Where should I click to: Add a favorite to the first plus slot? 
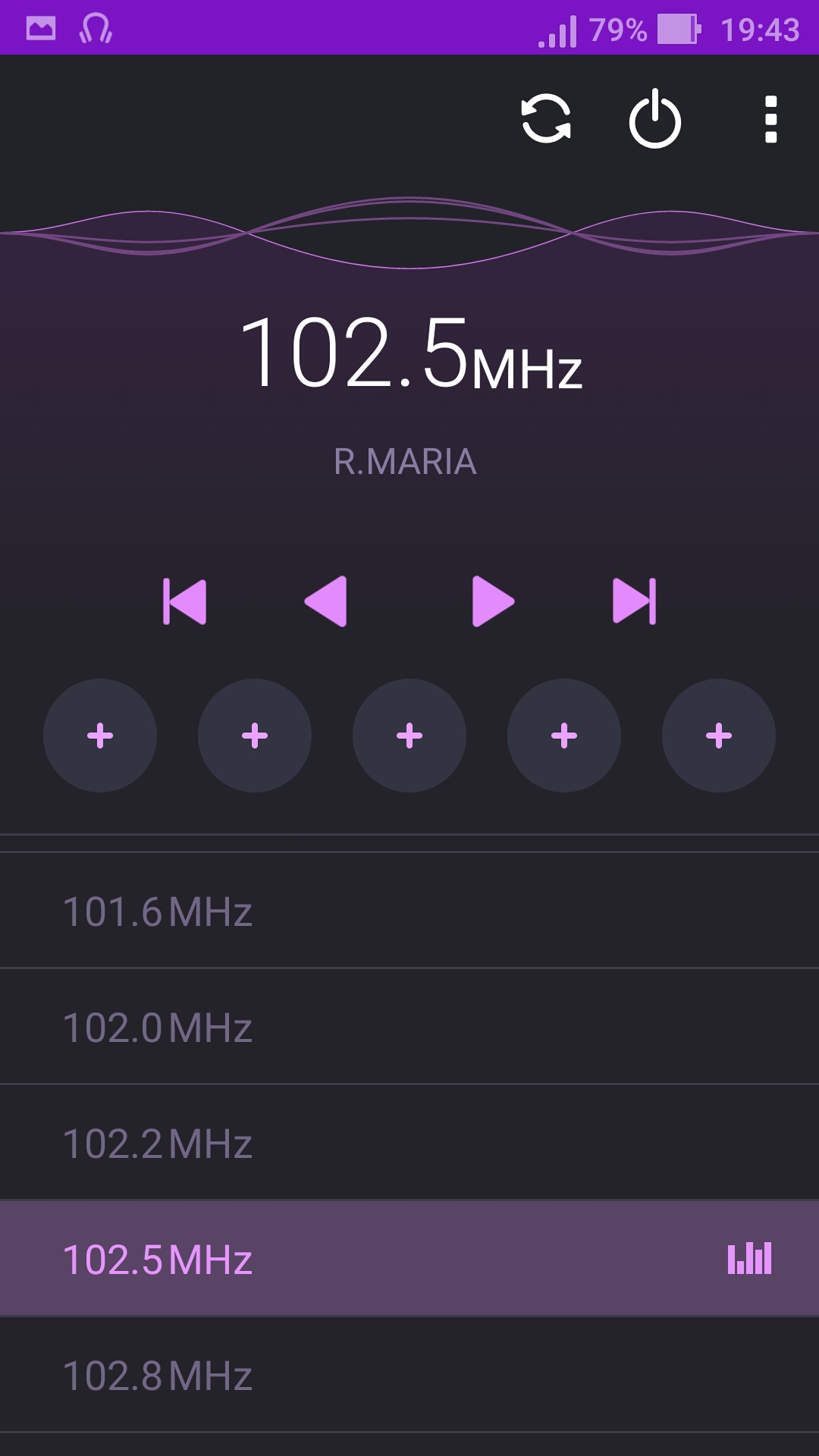click(100, 736)
